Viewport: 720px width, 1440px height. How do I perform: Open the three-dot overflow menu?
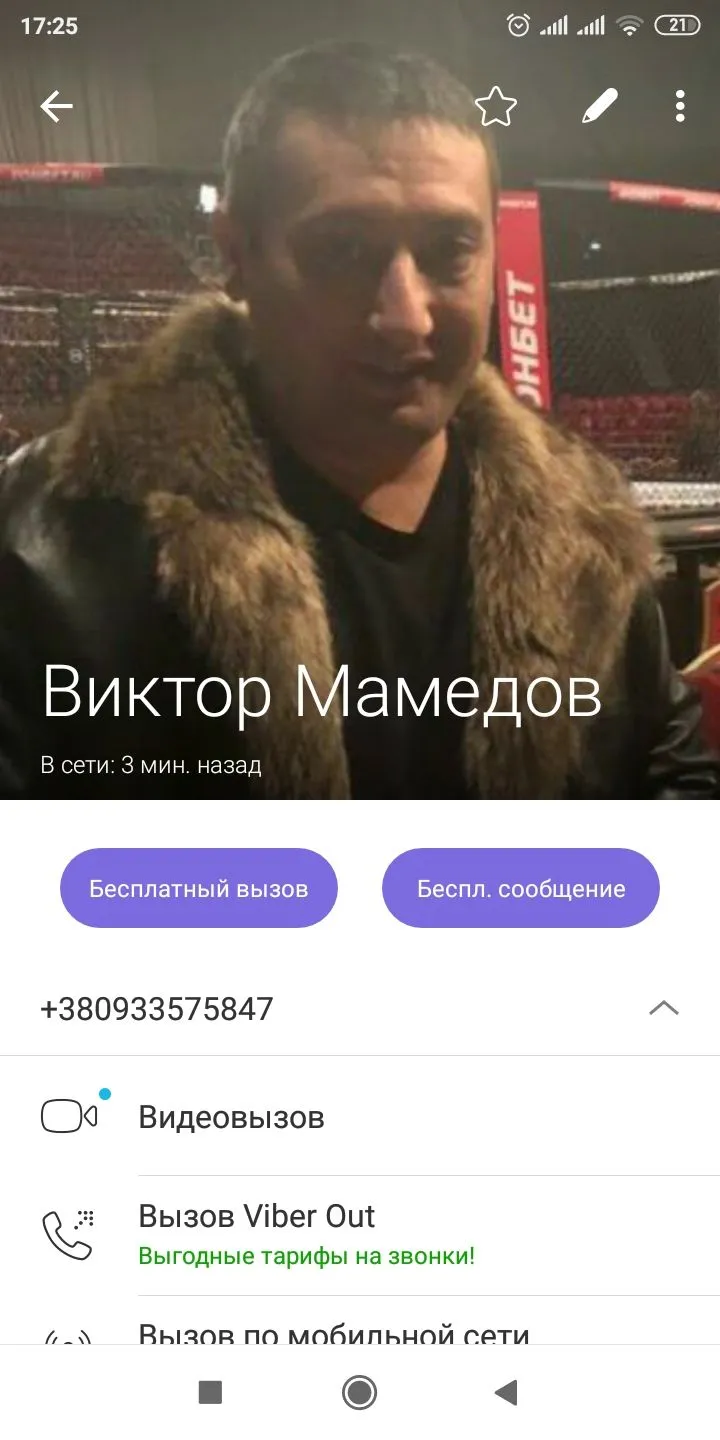tap(680, 106)
